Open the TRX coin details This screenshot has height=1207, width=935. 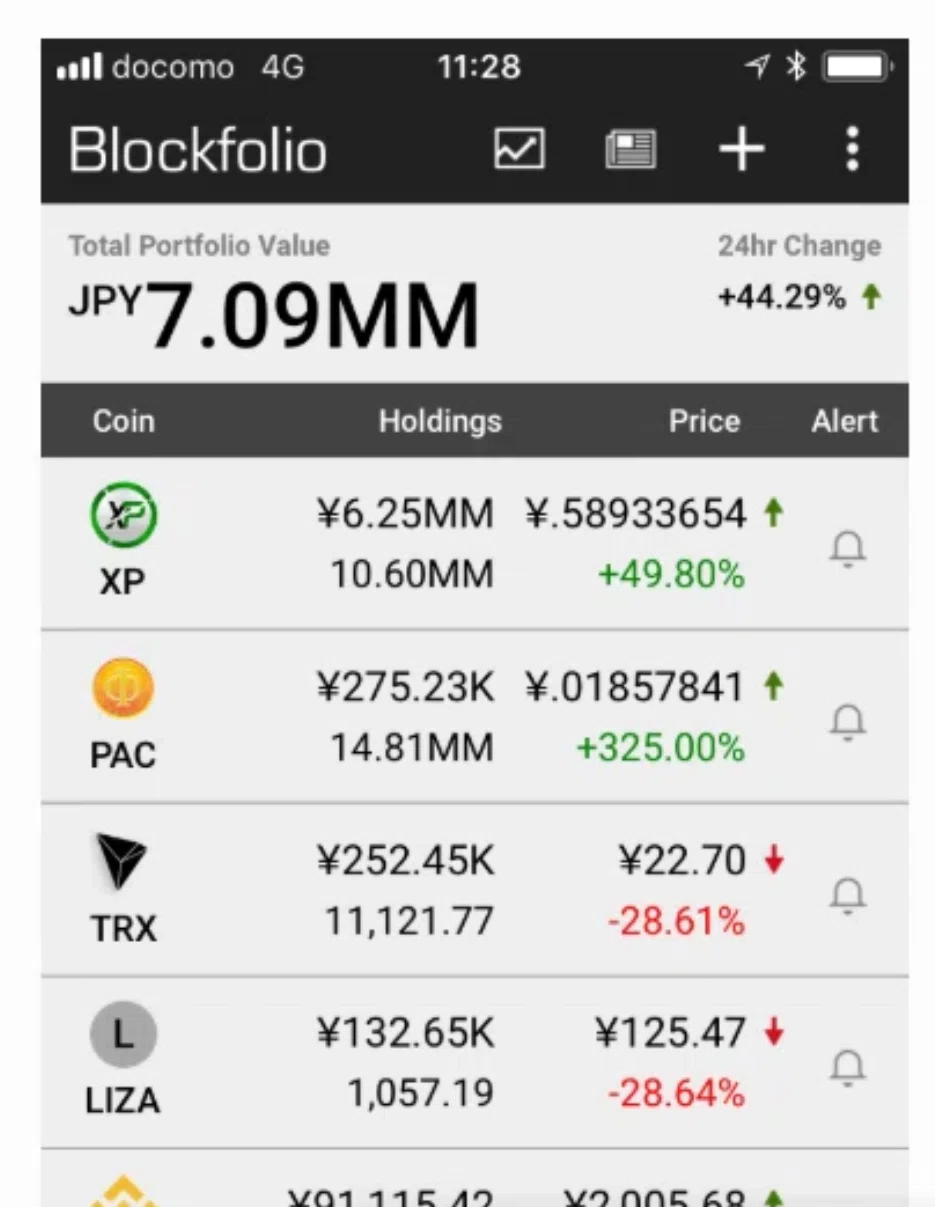pos(475,890)
